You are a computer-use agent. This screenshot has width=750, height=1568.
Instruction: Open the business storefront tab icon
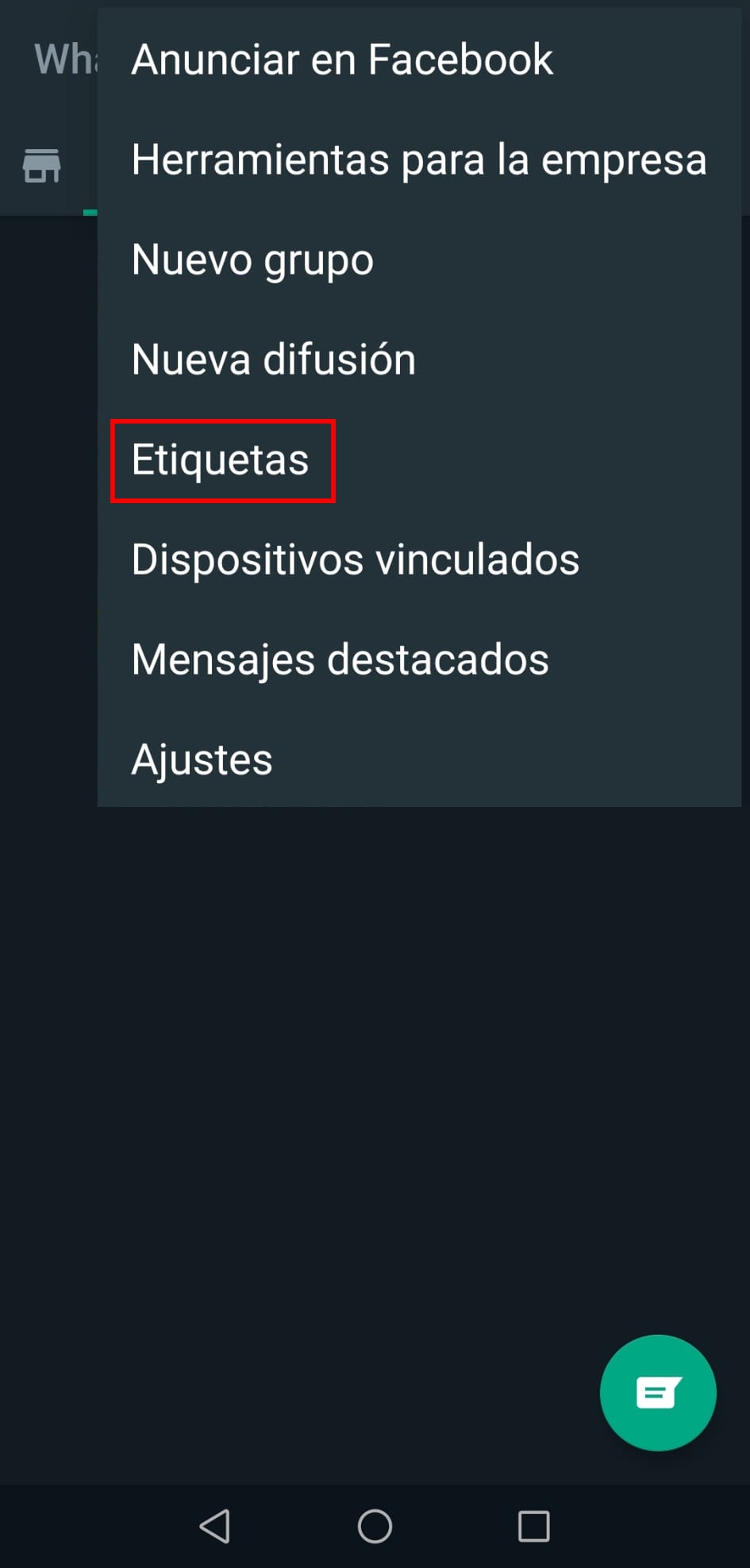[42, 166]
